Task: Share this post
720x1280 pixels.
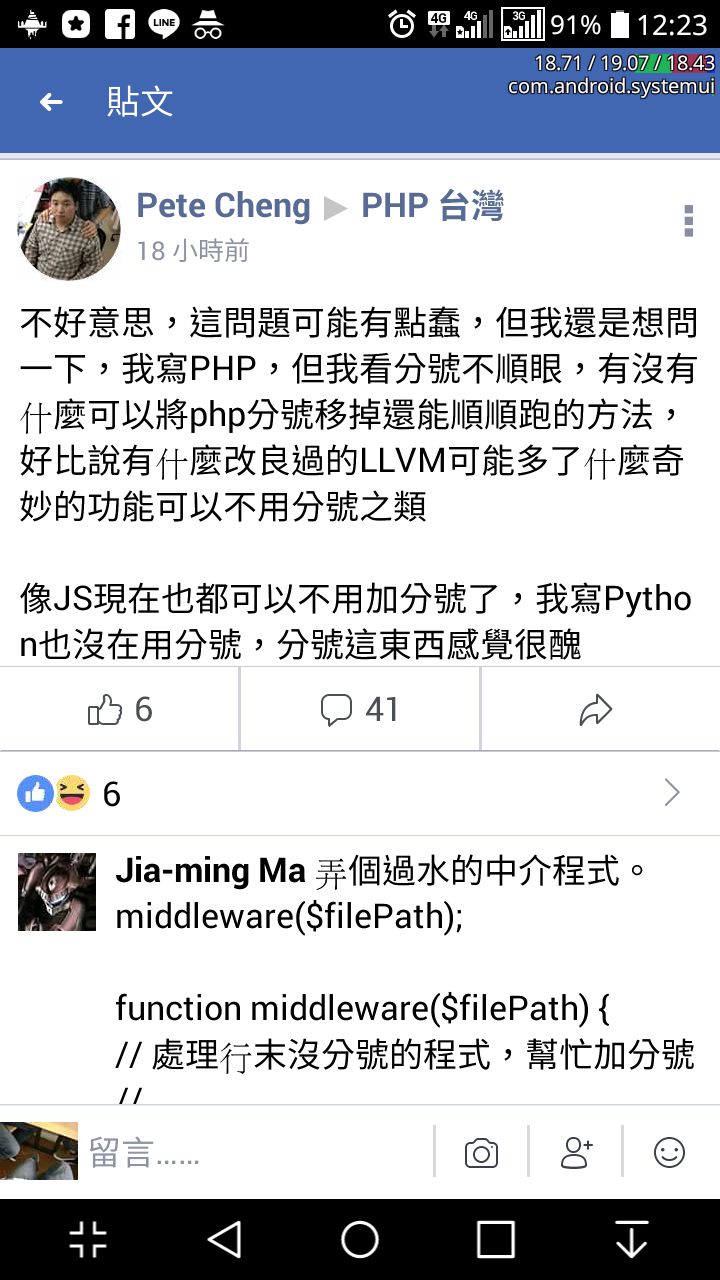Action: pyautogui.click(x=596, y=710)
